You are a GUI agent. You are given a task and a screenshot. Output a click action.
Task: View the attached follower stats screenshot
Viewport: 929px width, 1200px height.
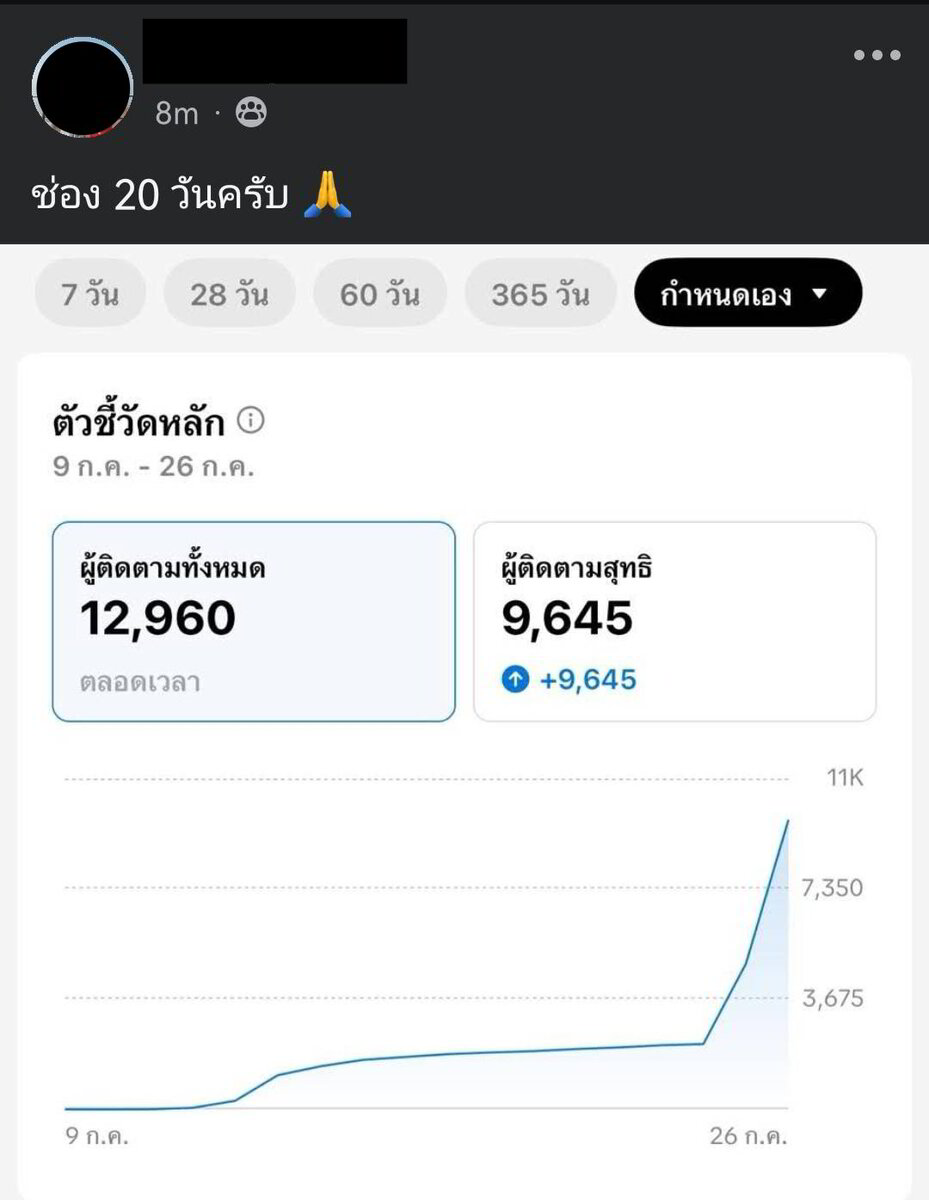click(x=464, y=720)
